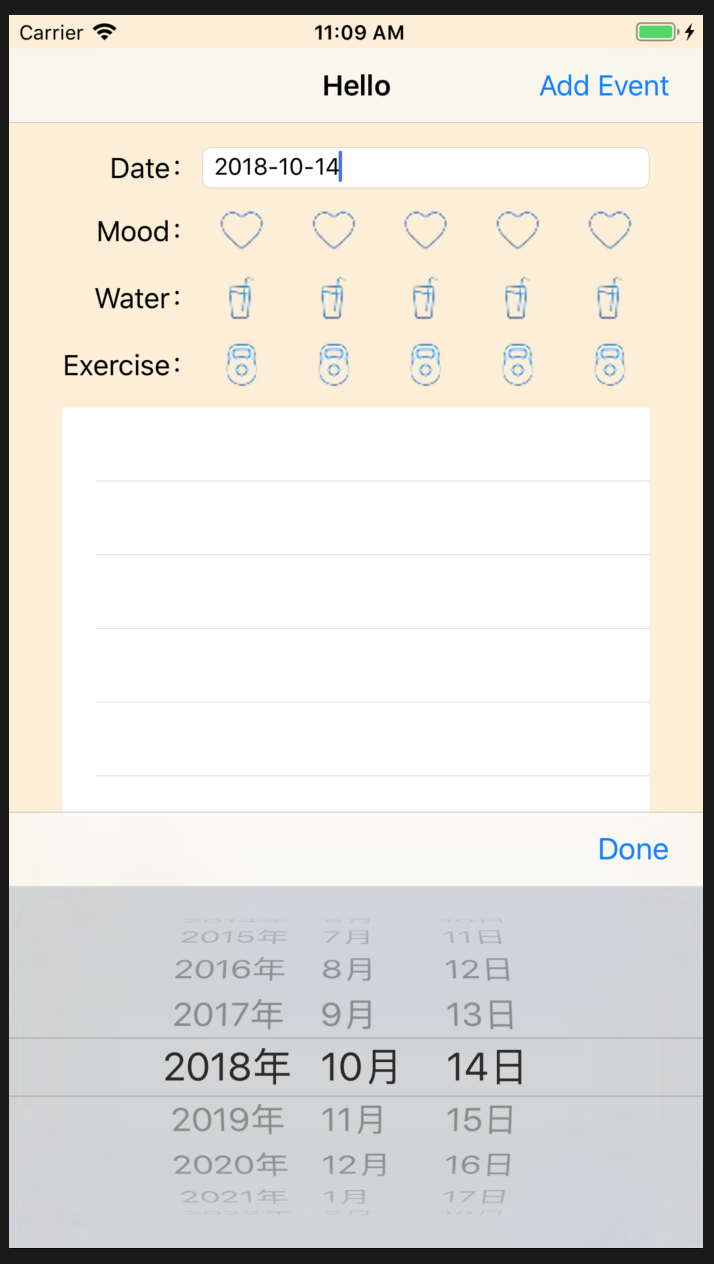Choose 11月 in the month wheel
The width and height of the screenshot is (714, 1264).
point(353,1119)
